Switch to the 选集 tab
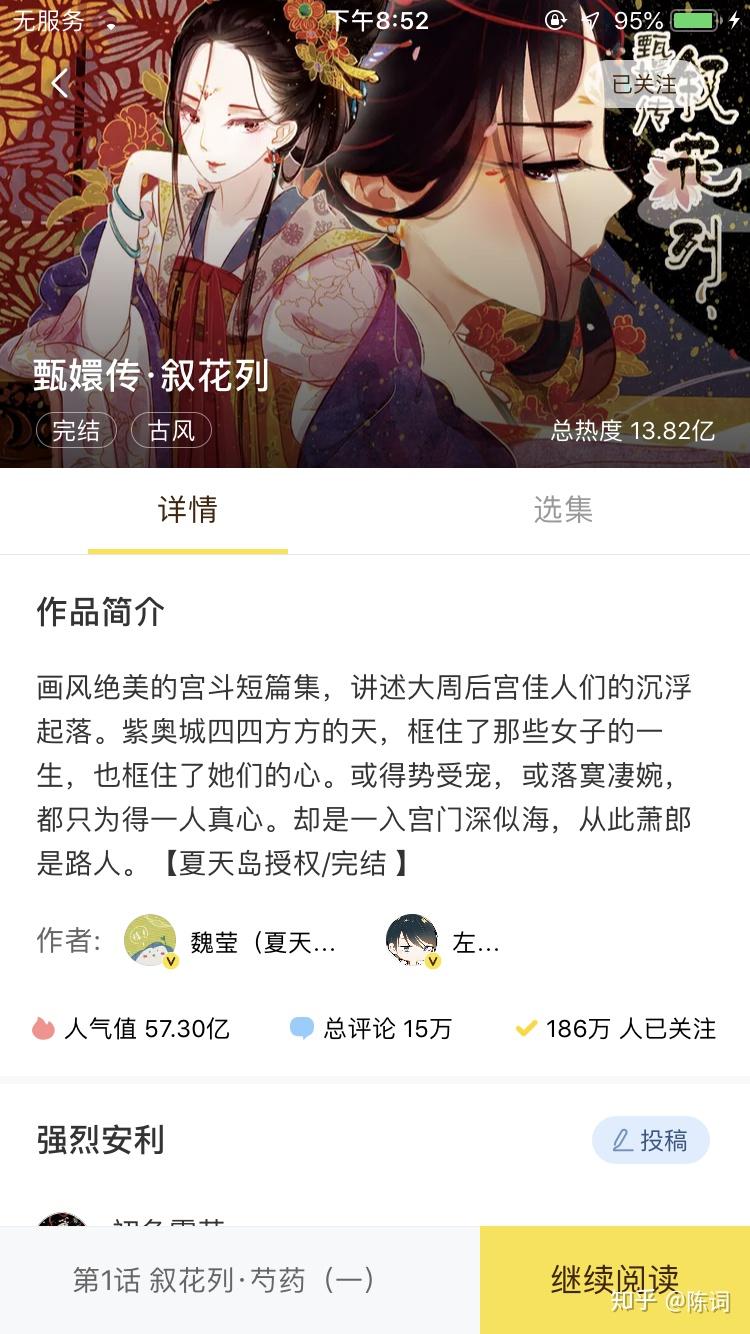 [562, 510]
